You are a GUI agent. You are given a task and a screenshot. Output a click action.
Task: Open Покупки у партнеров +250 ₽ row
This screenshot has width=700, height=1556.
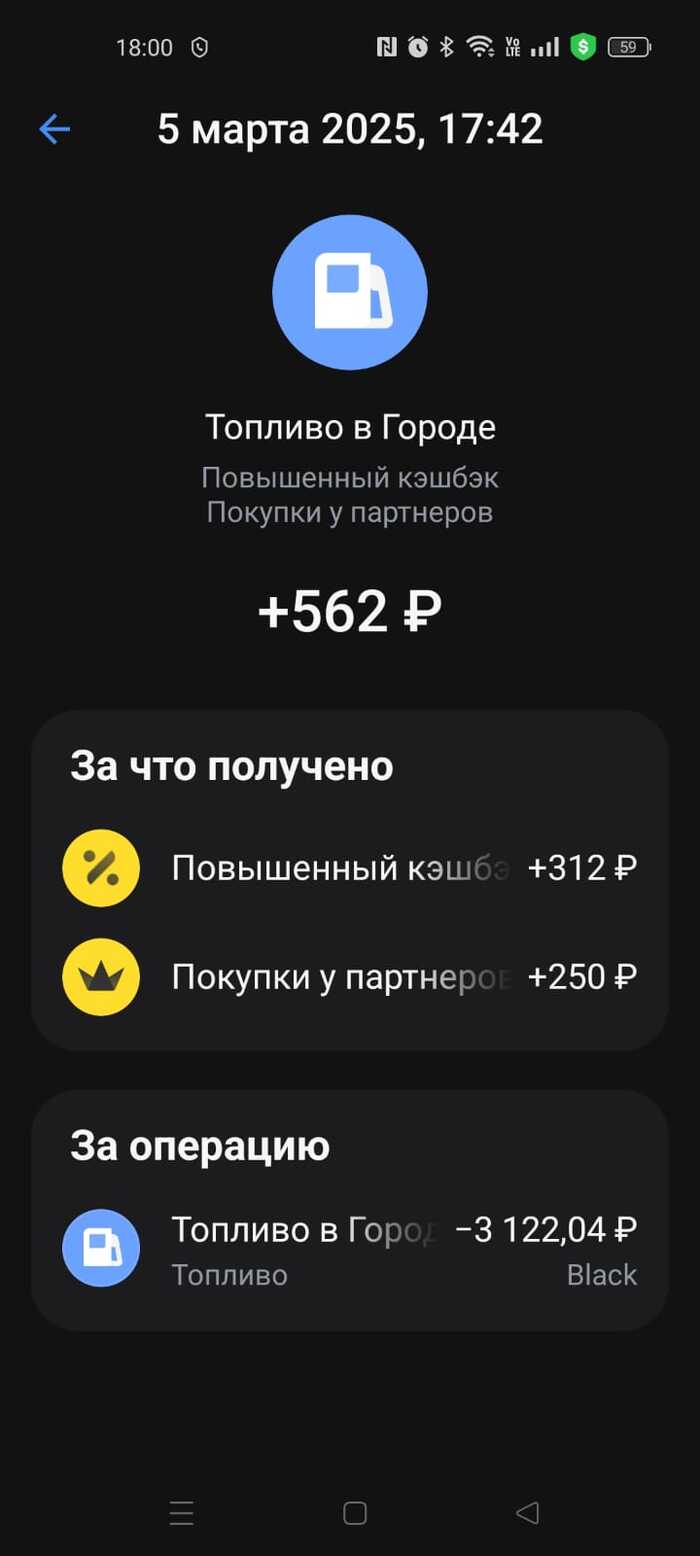pos(350,977)
